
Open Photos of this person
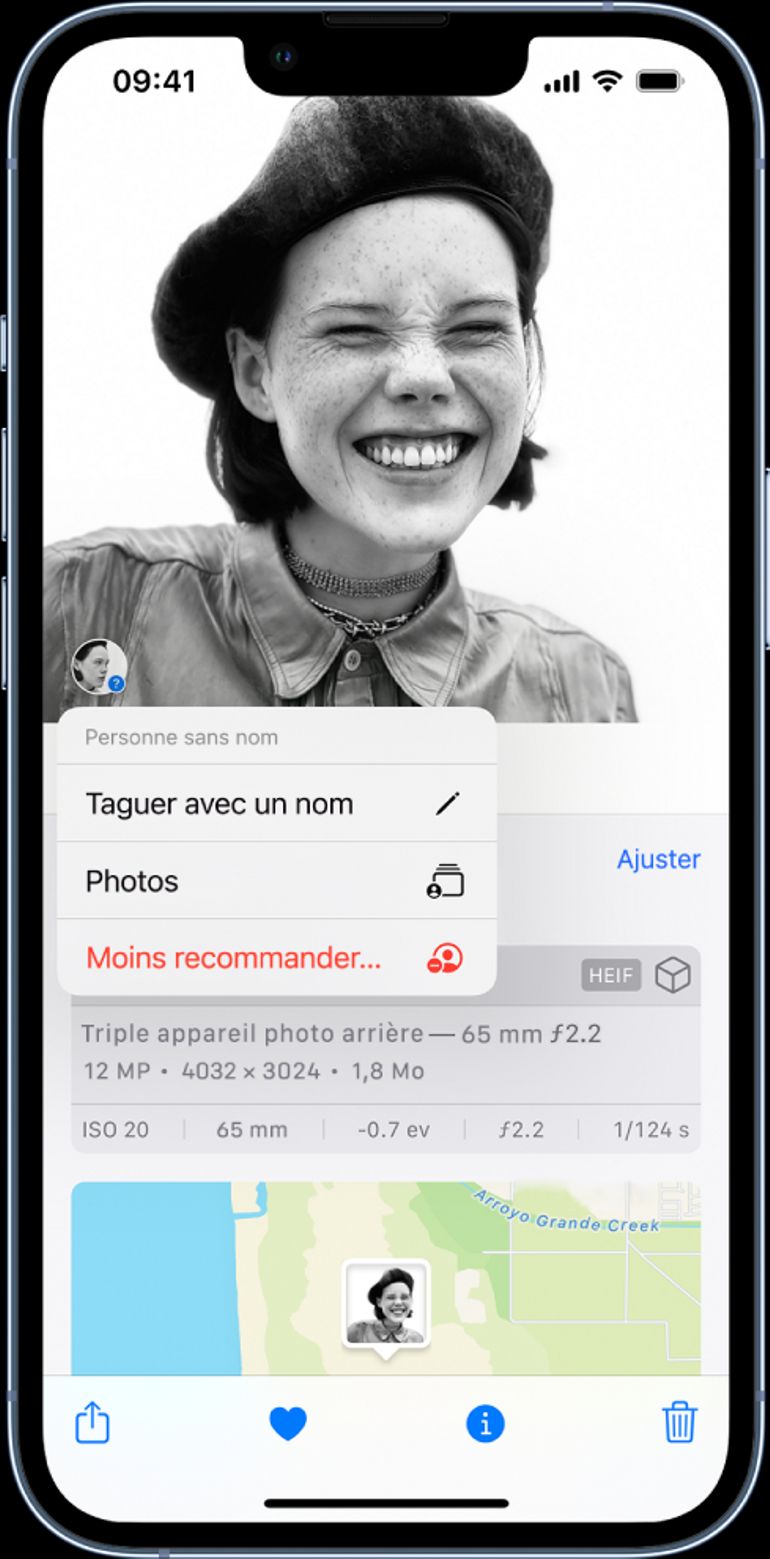pyautogui.click(x=275, y=881)
